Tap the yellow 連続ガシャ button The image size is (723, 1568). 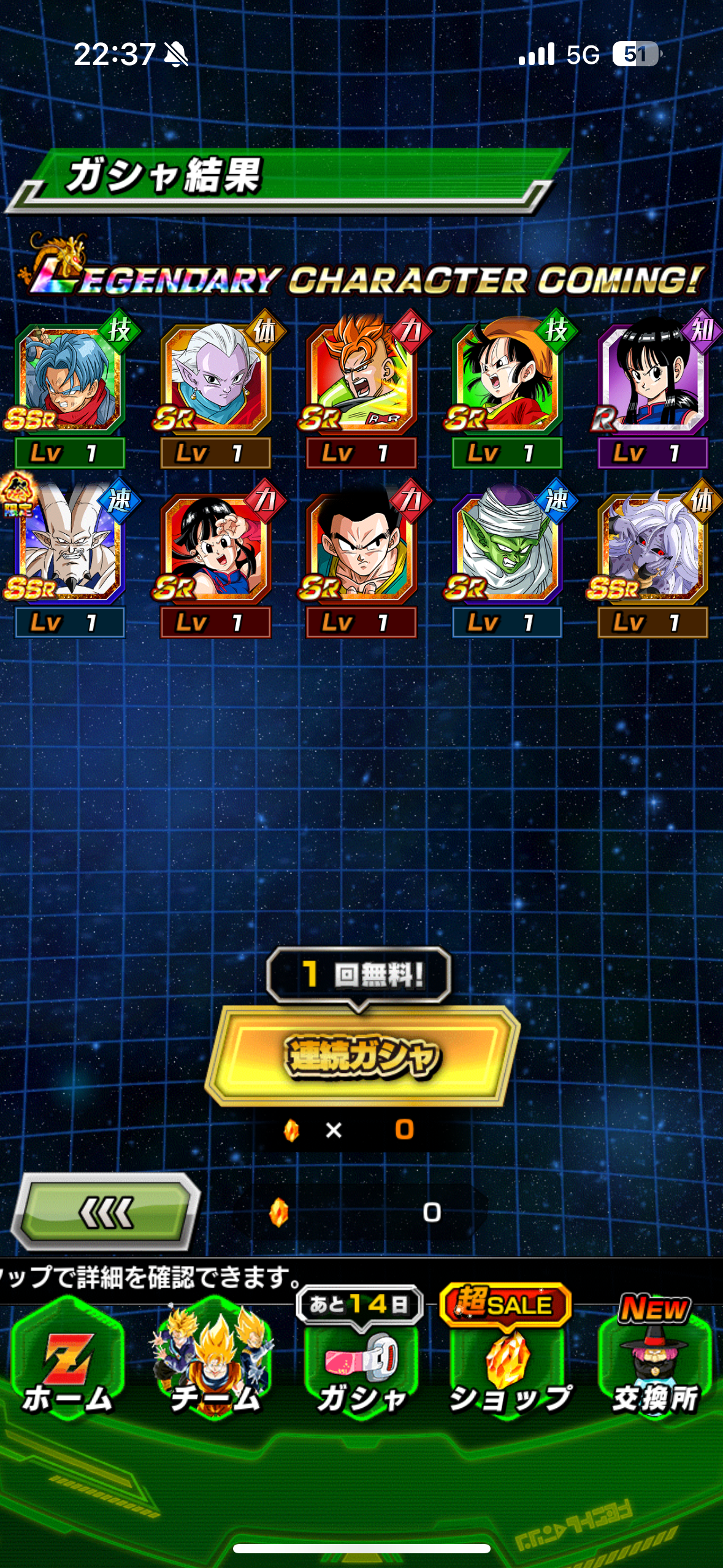(x=362, y=1056)
